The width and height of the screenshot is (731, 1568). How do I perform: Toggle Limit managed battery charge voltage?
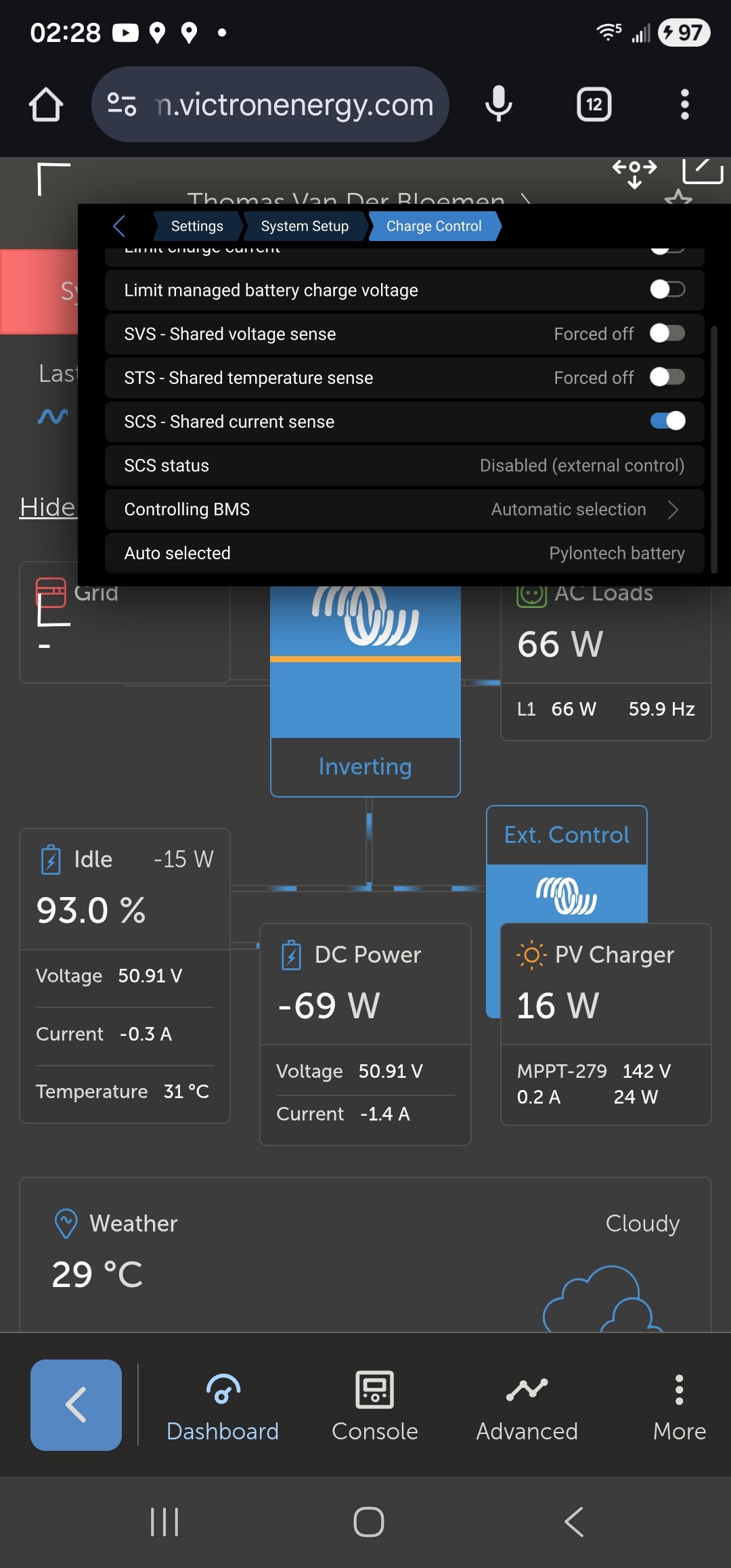(667, 290)
